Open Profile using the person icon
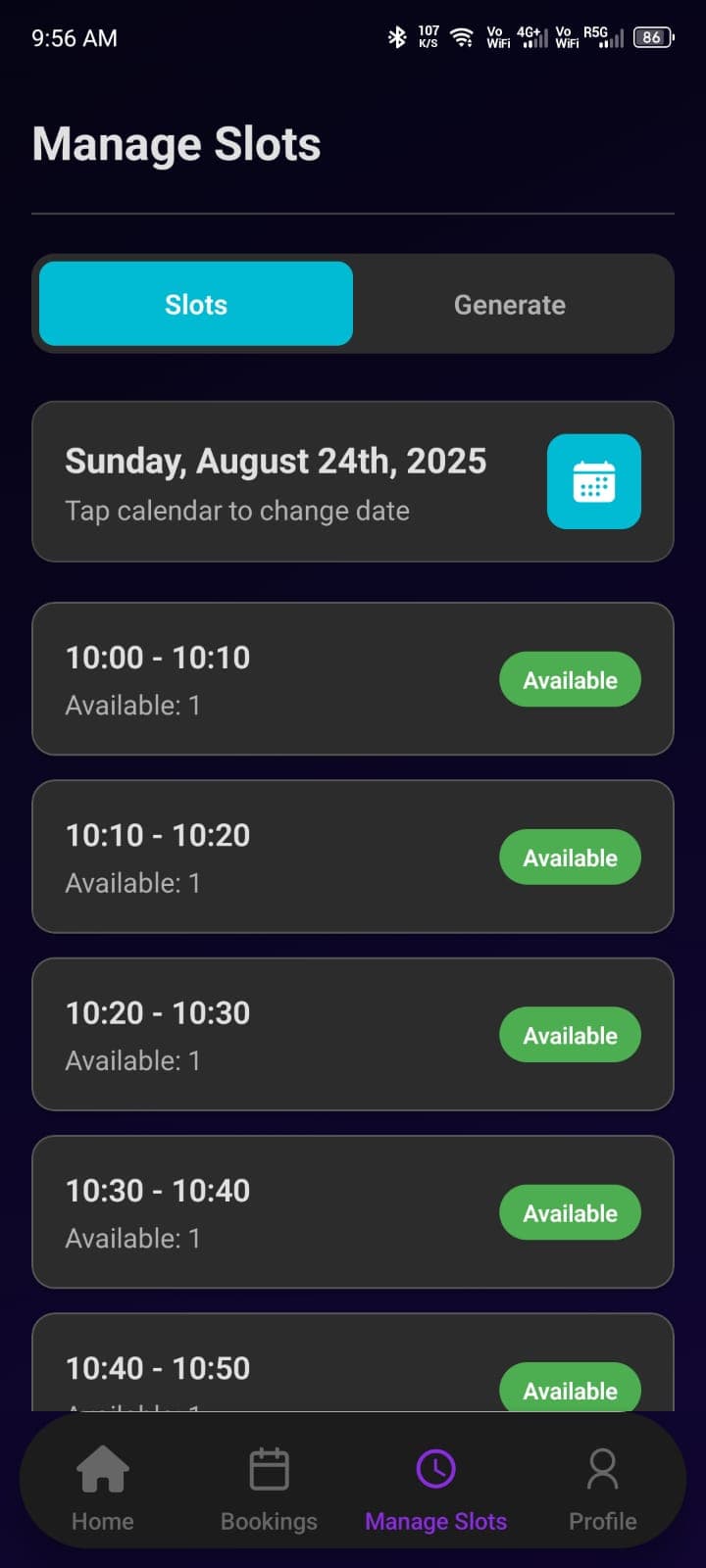706x1568 pixels. coord(602,1469)
